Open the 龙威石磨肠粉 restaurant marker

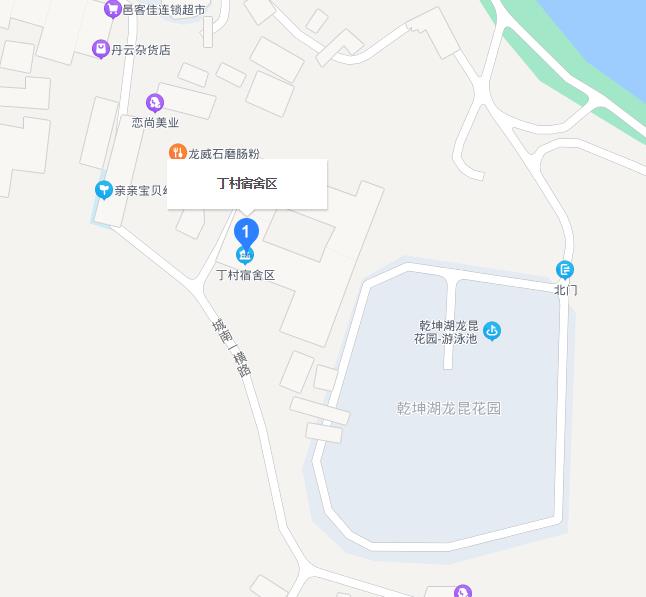(177, 153)
